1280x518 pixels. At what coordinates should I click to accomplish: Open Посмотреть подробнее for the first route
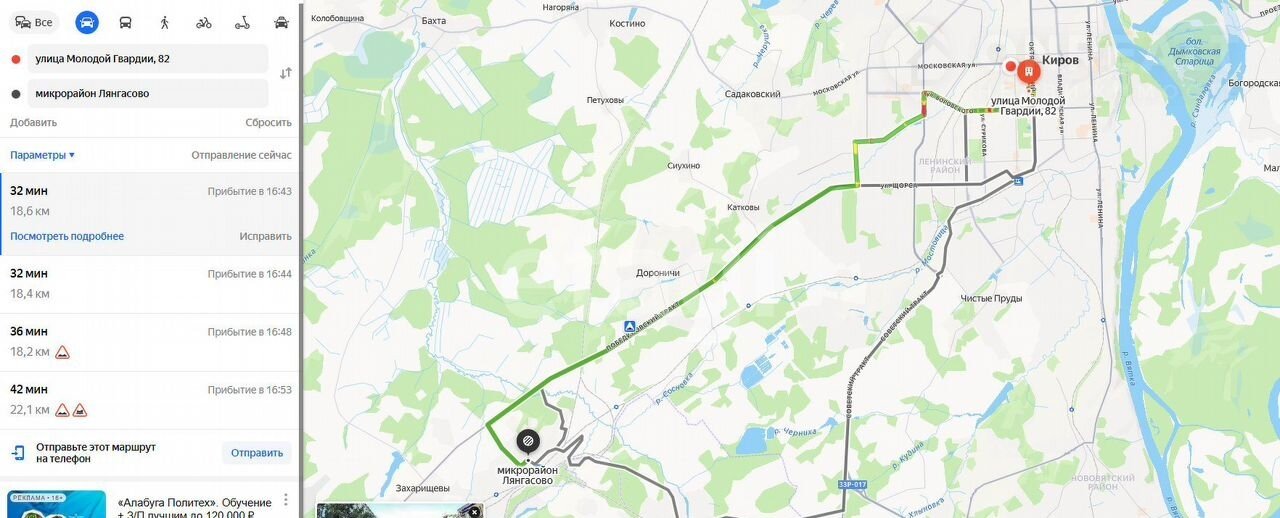click(67, 236)
